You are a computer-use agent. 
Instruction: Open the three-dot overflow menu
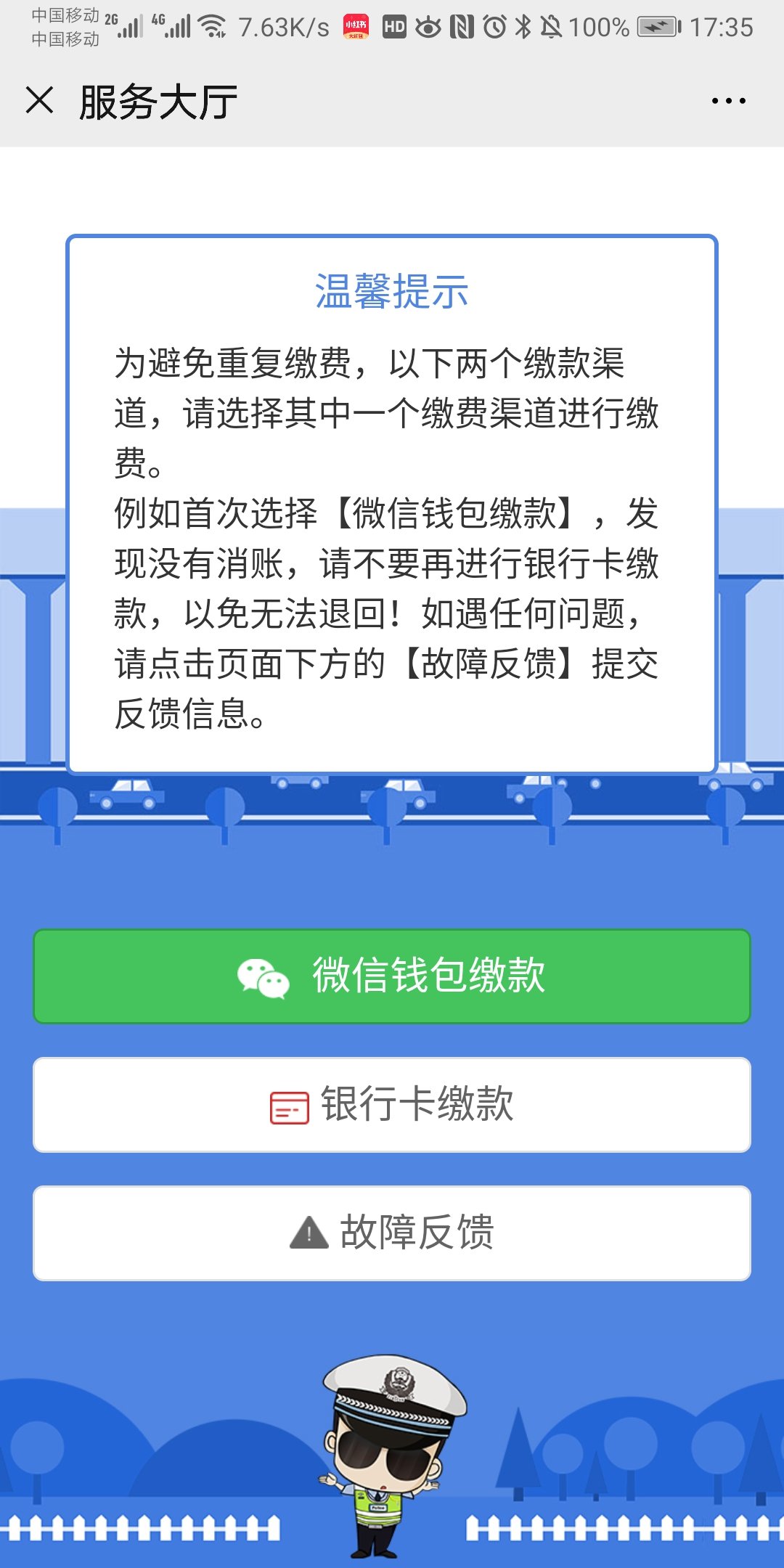click(x=728, y=101)
